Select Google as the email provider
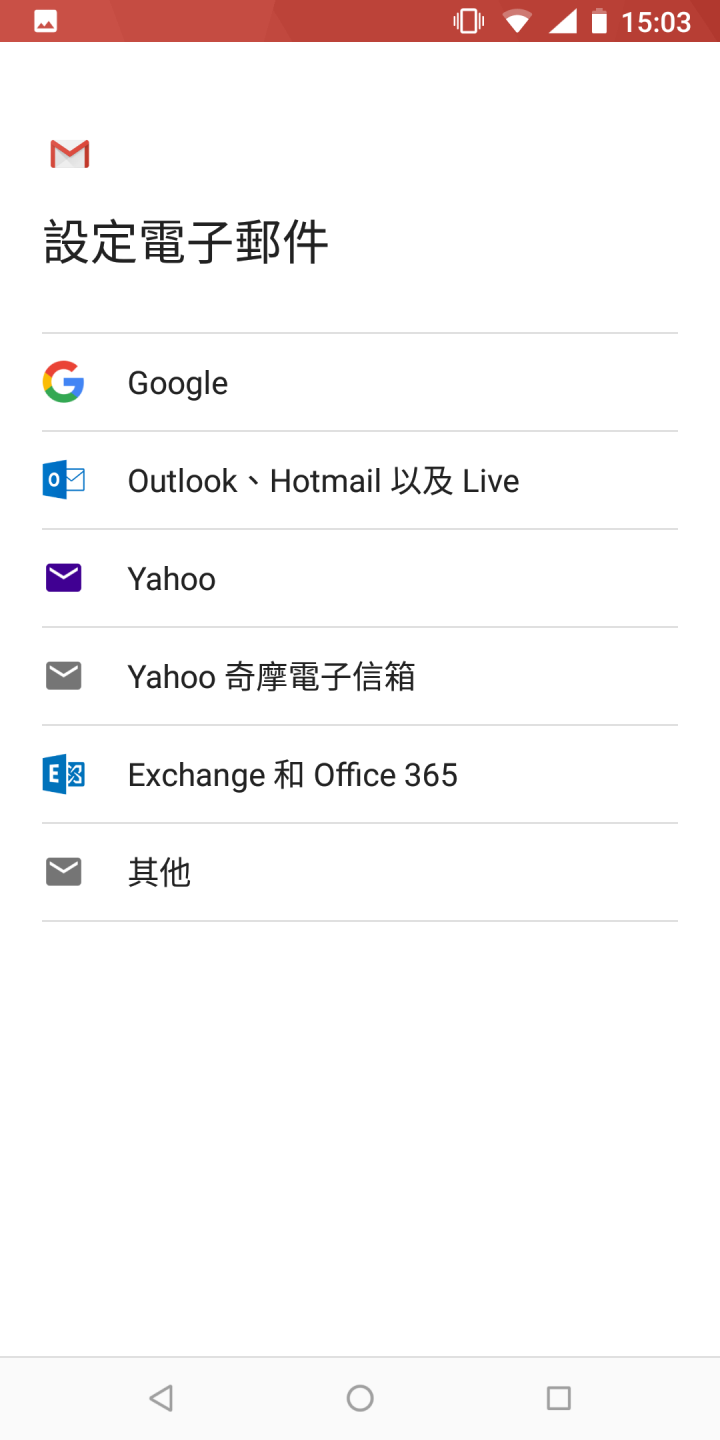This screenshot has width=720, height=1440. (x=360, y=383)
